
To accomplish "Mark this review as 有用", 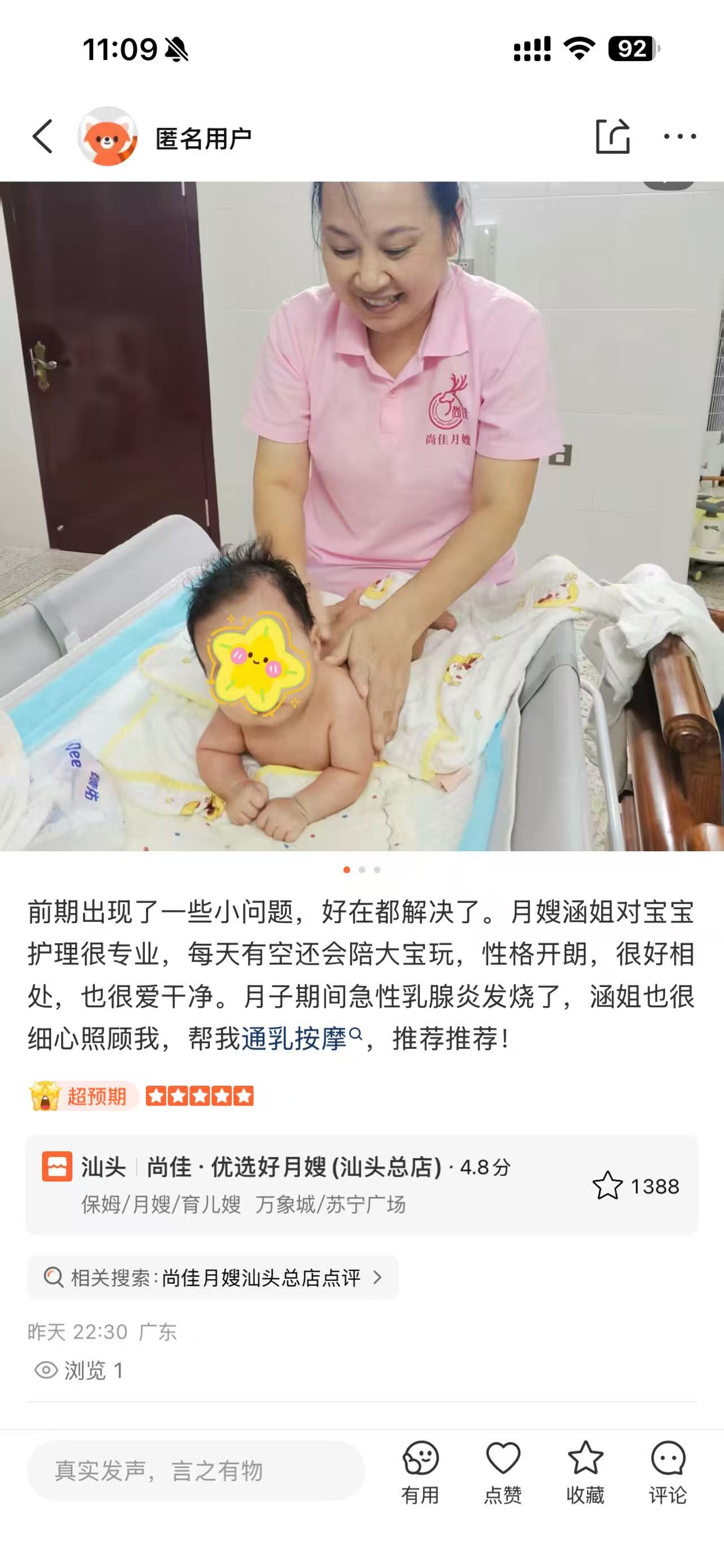I will pos(420,1472).
